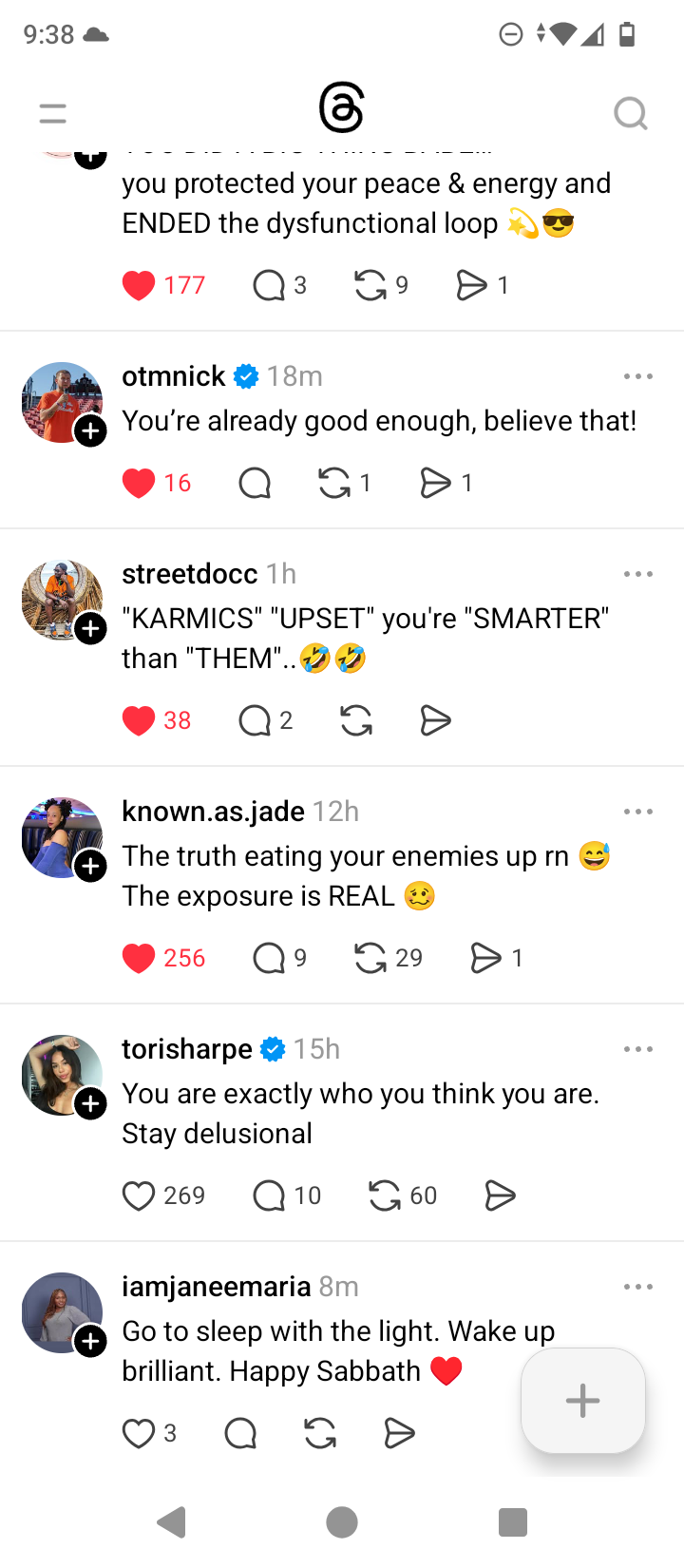Open the search icon in the header
The height and width of the screenshot is (1568, 684).
point(630,114)
